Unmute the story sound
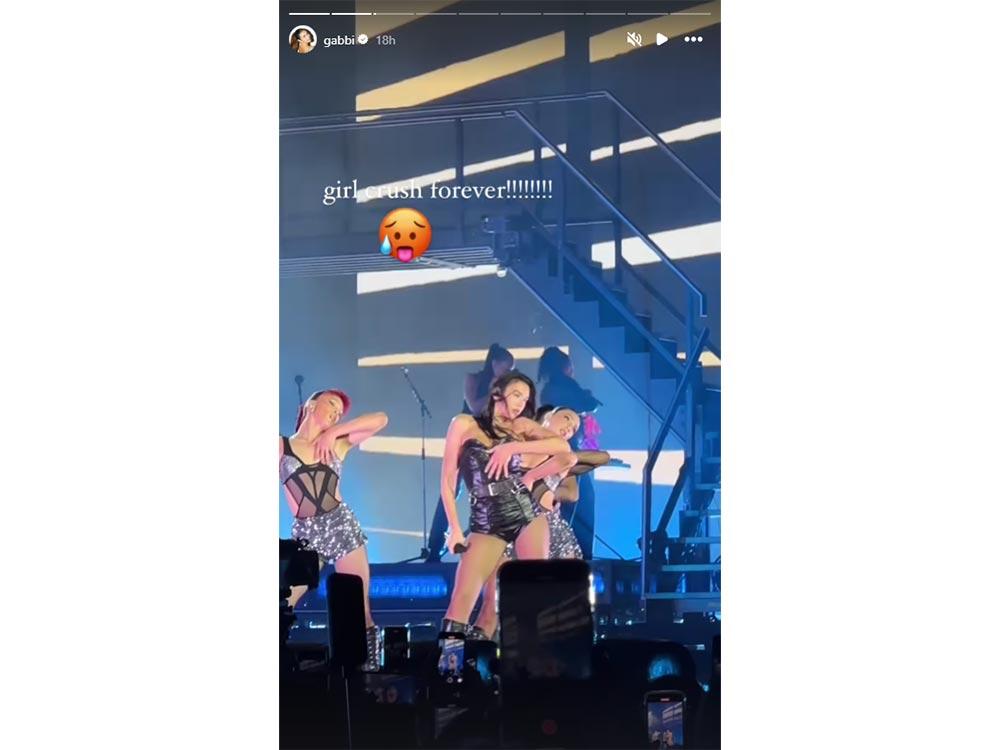 click(633, 39)
